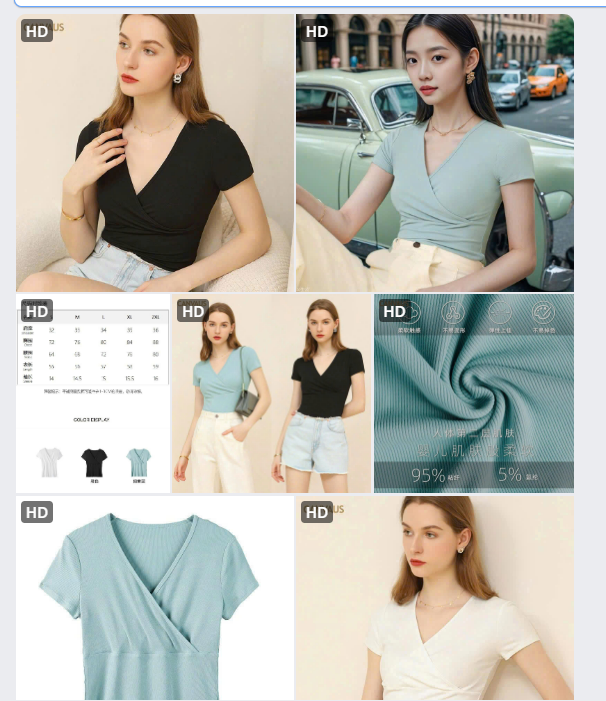Open the photo of white wrap top model
Image resolution: width=606 pixels, height=701 pixels.
click(434, 597)
